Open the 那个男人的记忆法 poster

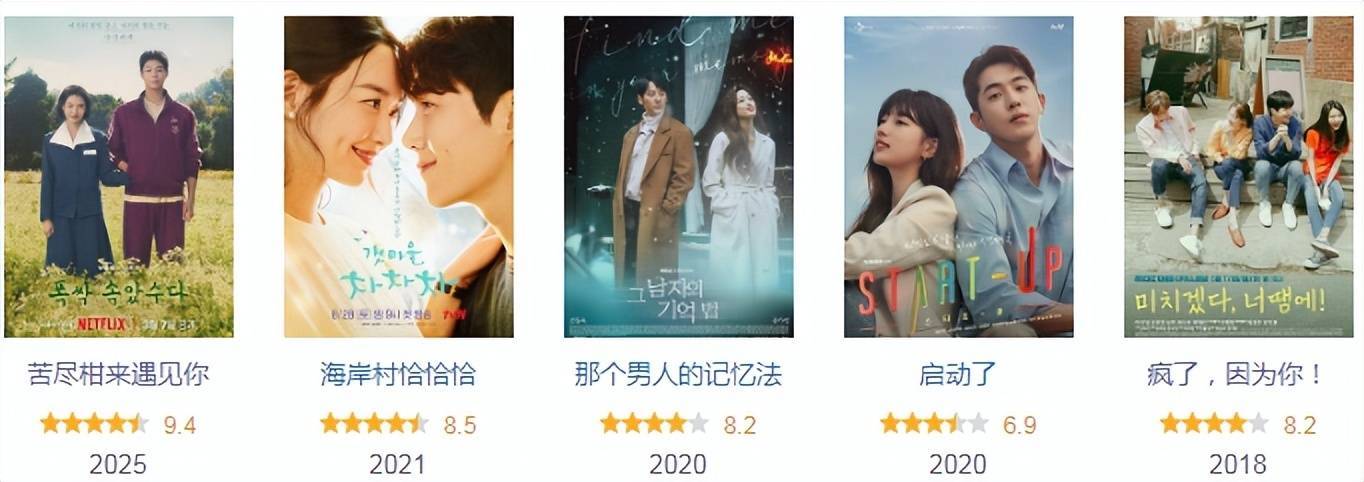click(x=678, y=177)
